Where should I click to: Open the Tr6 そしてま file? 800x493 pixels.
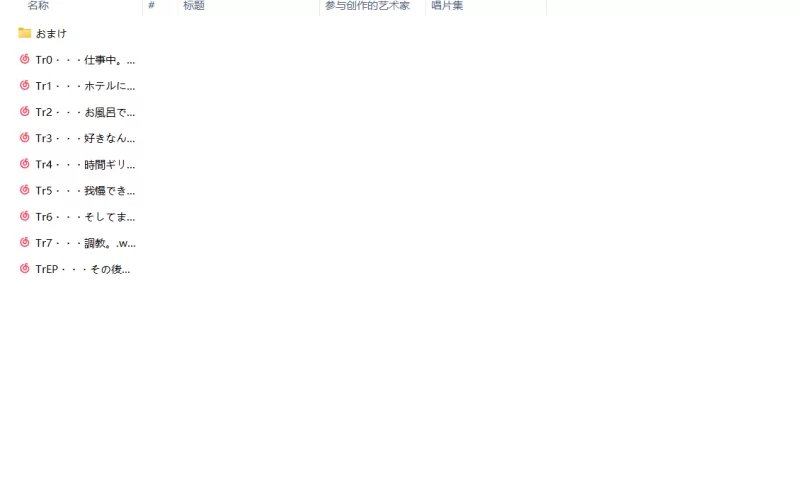pos(84,216)
